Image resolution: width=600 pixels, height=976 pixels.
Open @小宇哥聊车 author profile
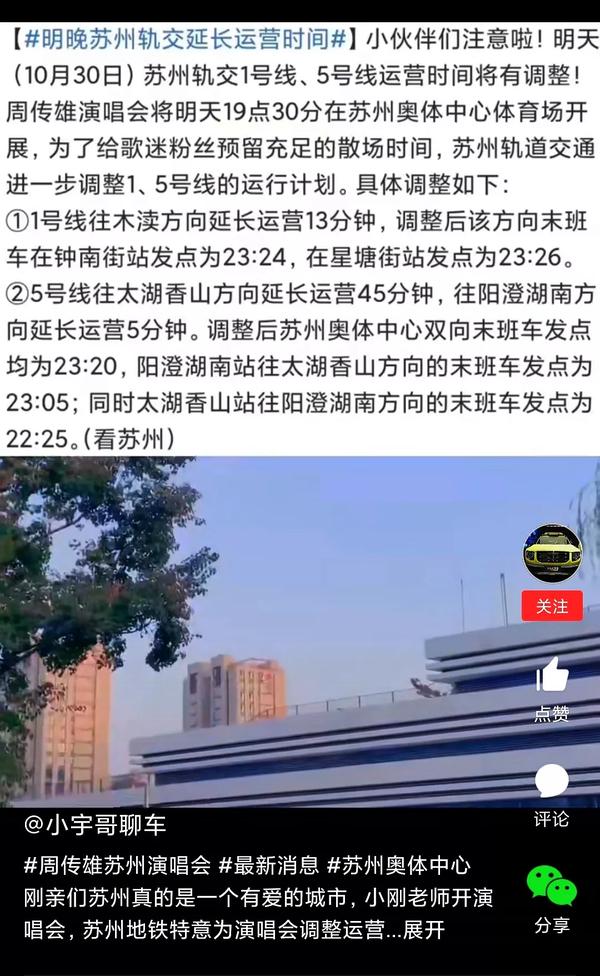click(x=95, y=825)
